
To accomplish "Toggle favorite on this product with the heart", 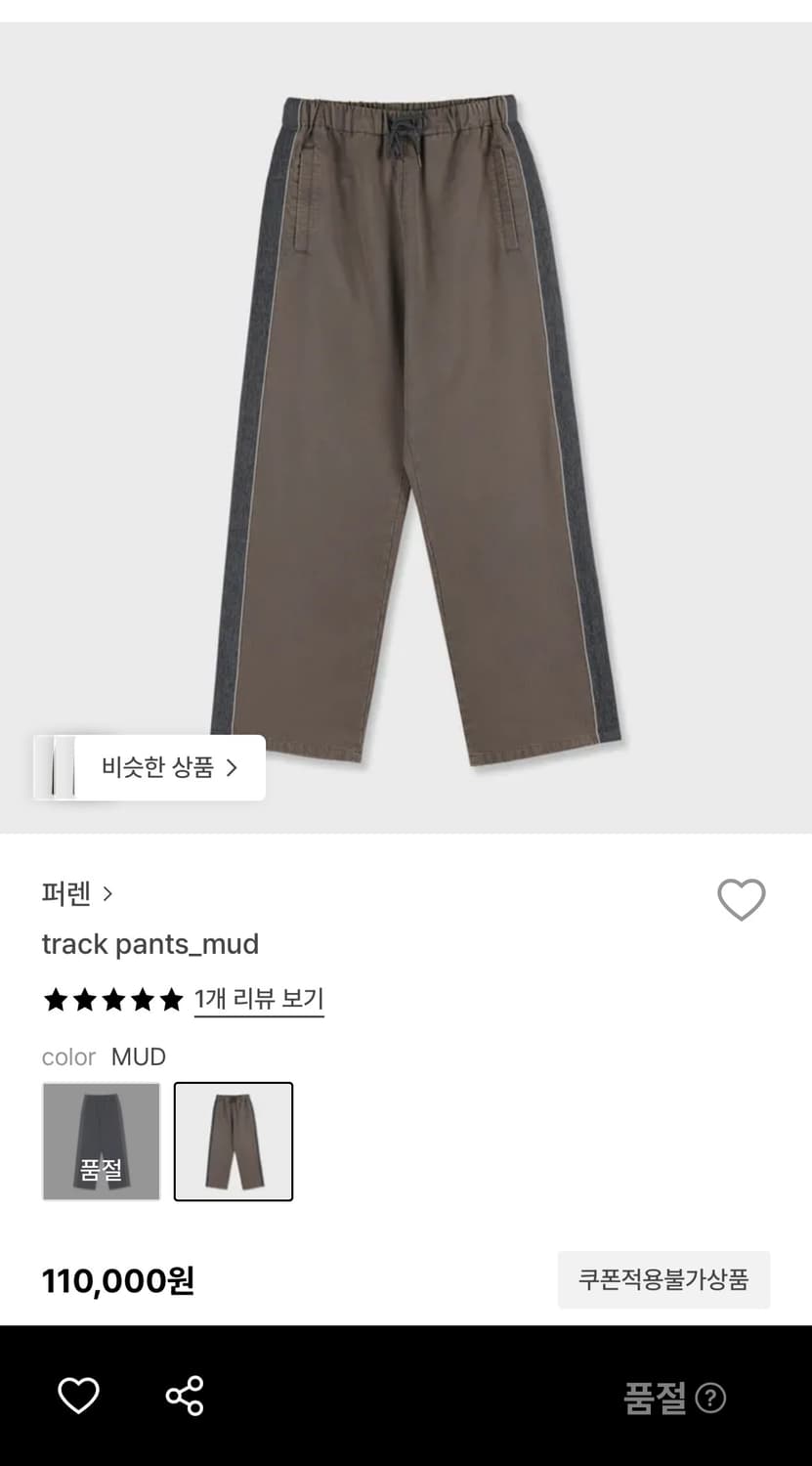I will pyautogui.click(x=743, y=899).
